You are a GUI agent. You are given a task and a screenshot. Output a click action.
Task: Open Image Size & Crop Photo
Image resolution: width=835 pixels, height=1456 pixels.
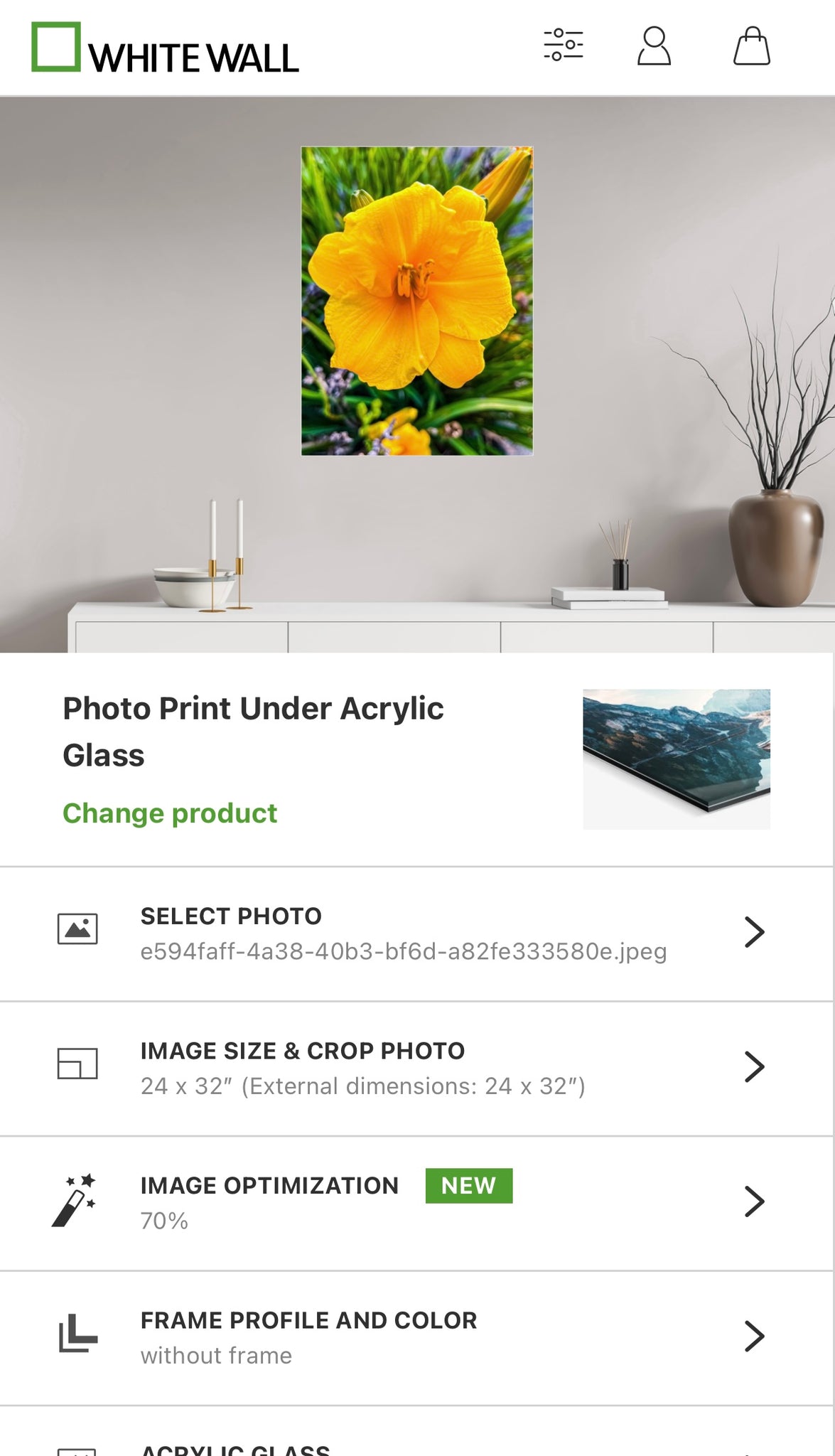(417, 1068)
